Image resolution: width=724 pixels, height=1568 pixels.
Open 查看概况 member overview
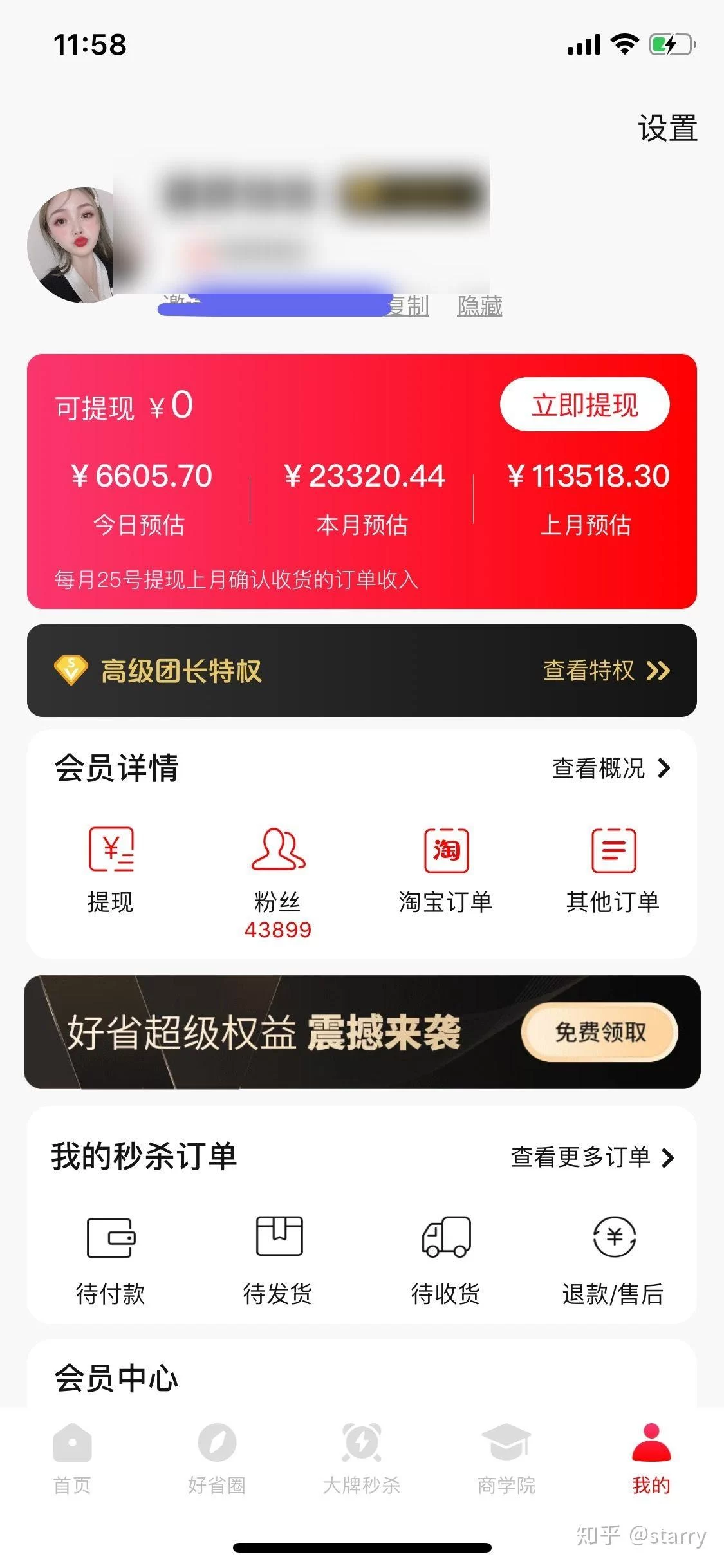(610, 768)
